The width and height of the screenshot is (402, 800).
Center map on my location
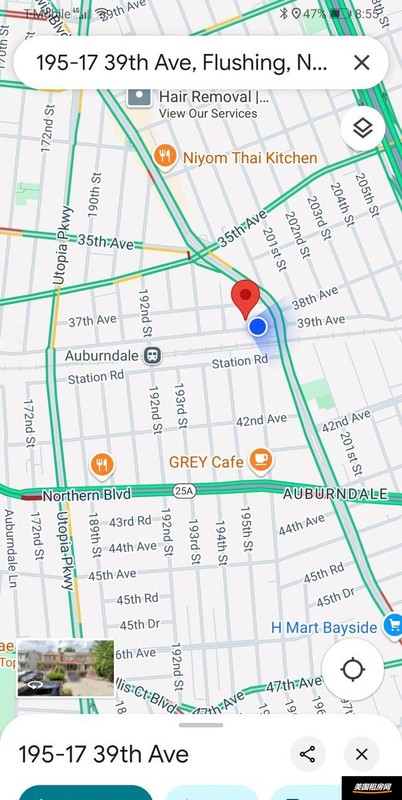coord(353,669)
